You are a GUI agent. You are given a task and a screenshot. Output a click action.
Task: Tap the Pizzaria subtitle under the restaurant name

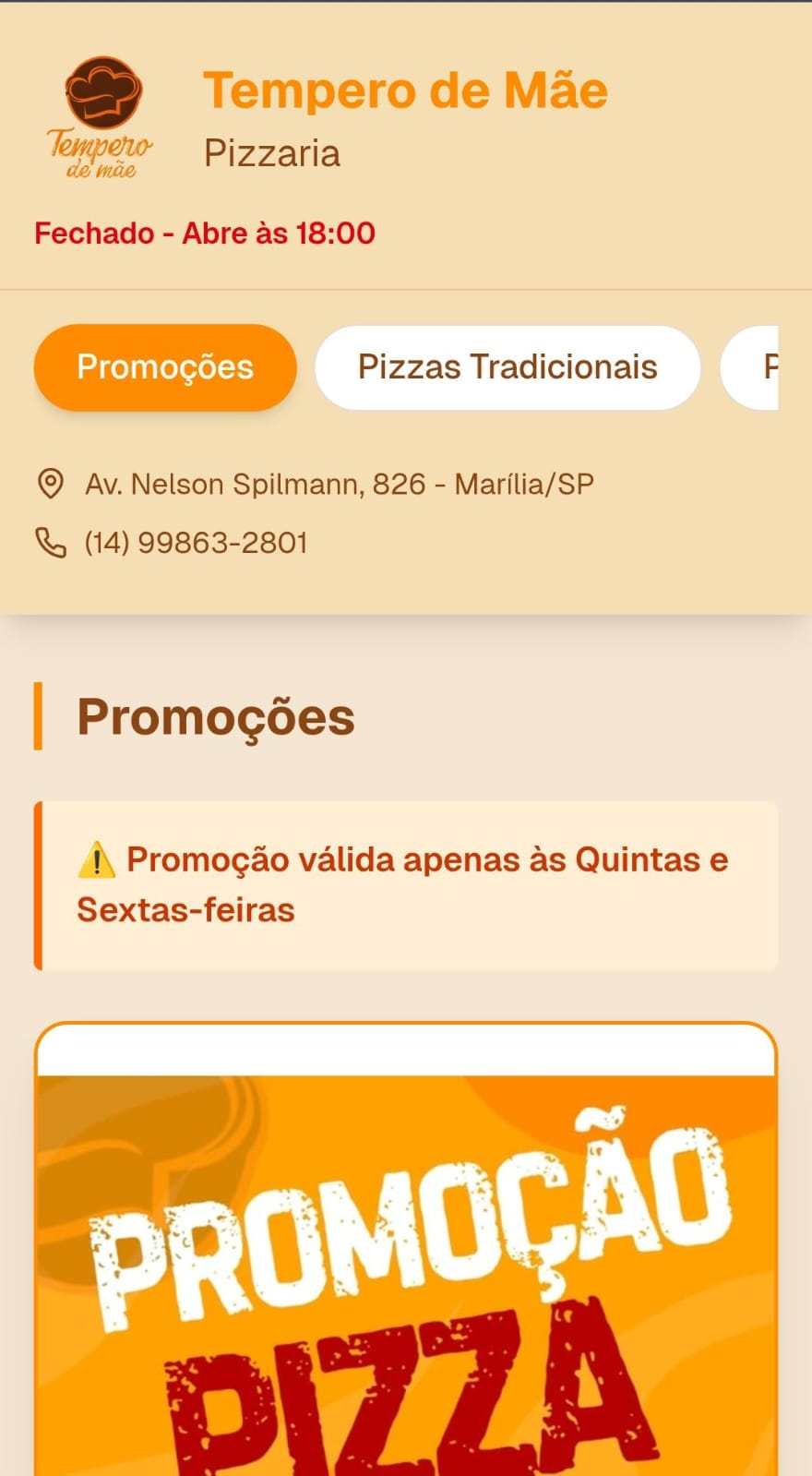tap(272, 152)
